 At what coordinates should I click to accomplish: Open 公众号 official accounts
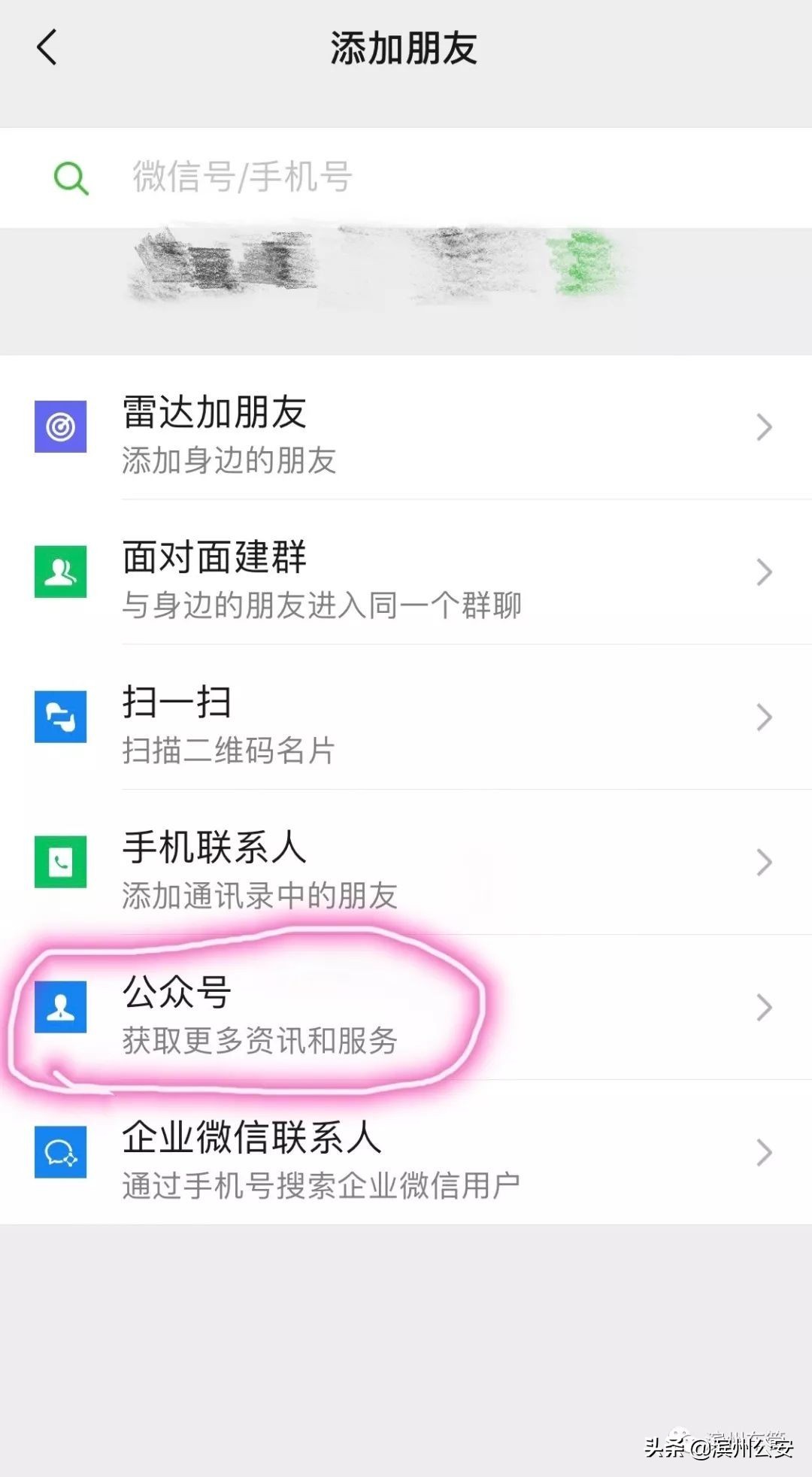pos(406,1008)
